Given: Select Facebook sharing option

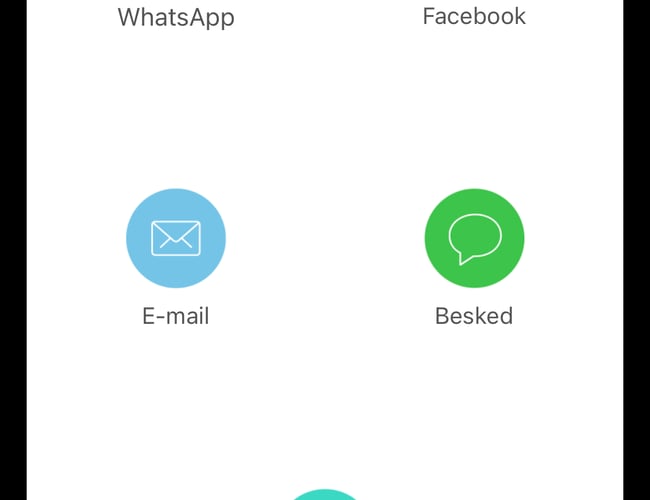Looking at the screenshot, I should pos(474,16).
